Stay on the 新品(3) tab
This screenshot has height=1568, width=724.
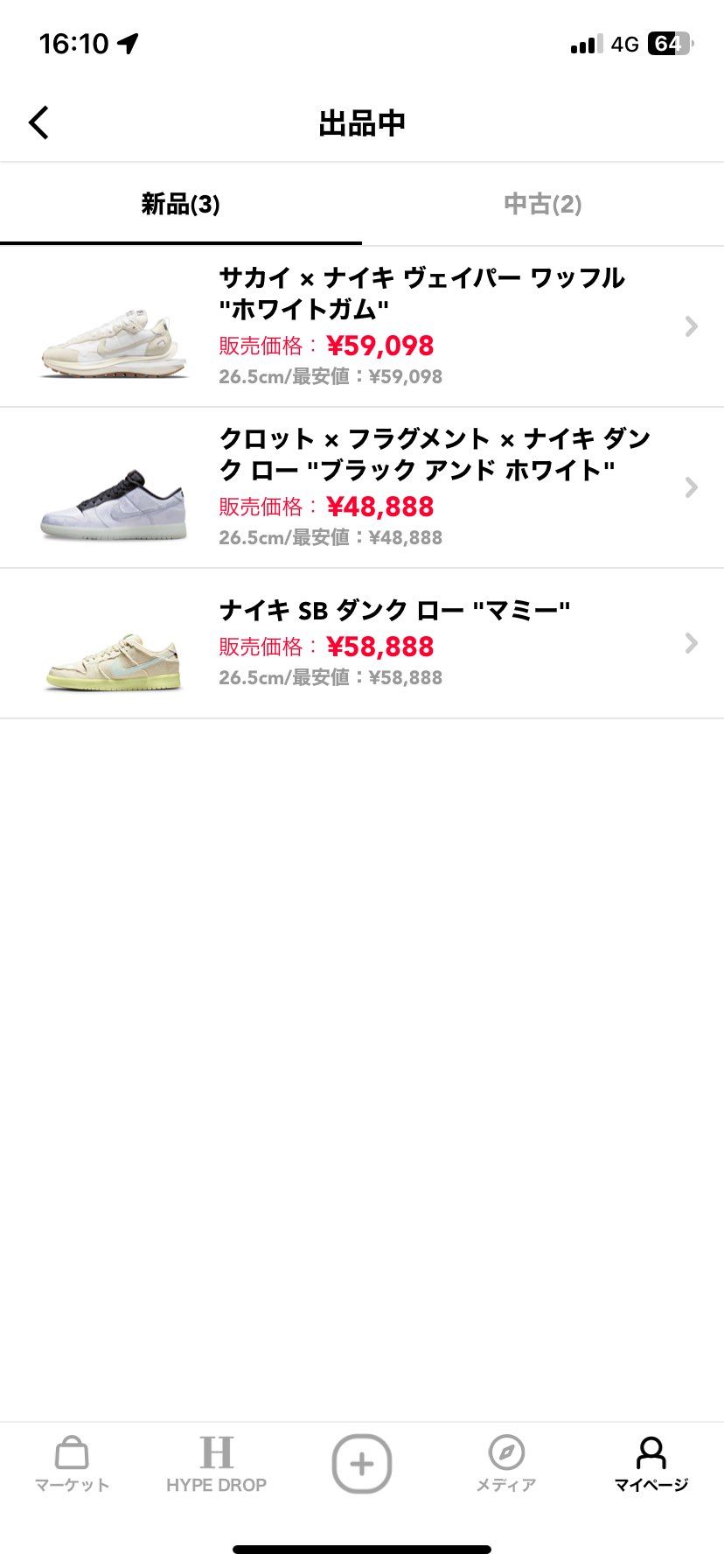pyautogui.click(x=180, y=204)
